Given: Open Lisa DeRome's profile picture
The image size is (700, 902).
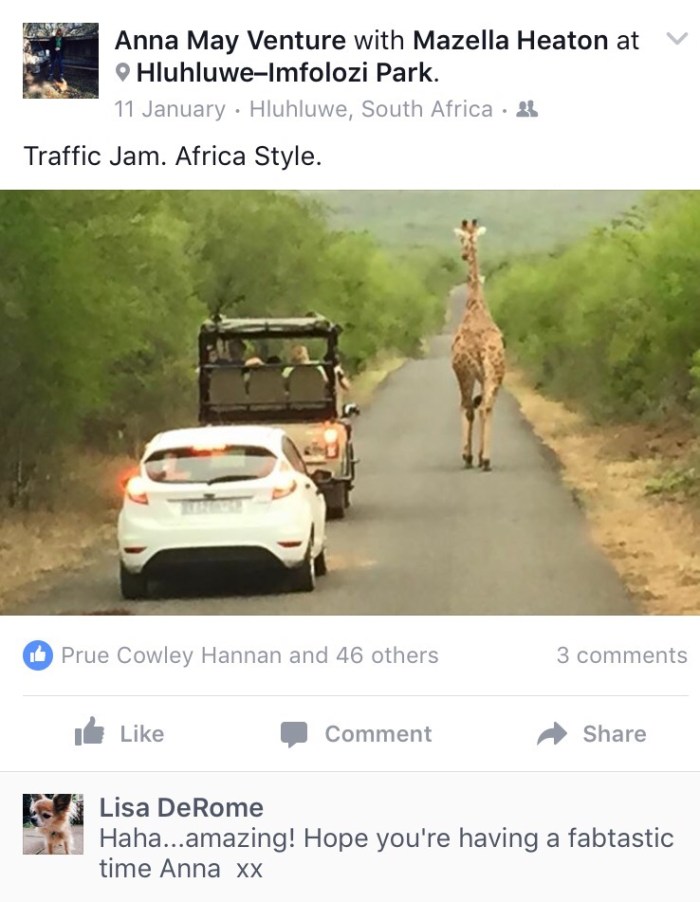Looking at the screenshot, I should pyautogui.click(x=53, y=824).
